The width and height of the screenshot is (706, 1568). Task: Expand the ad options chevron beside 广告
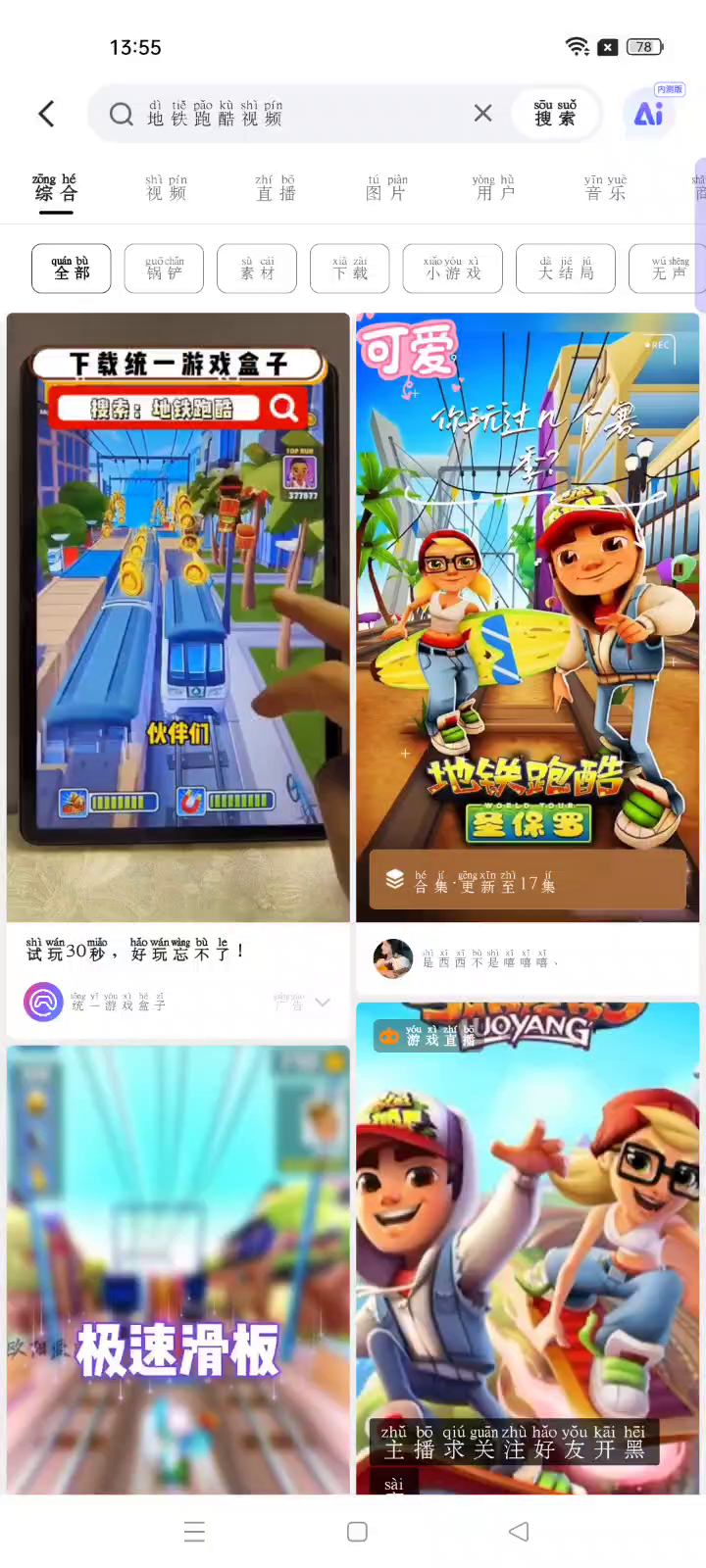[x=323, y=1003]
